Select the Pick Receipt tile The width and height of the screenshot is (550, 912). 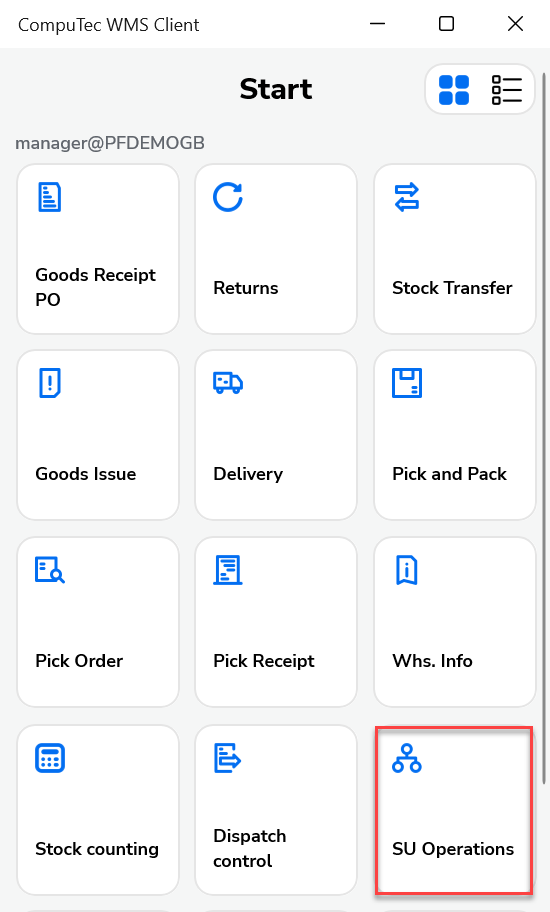[x=276, y=622]
